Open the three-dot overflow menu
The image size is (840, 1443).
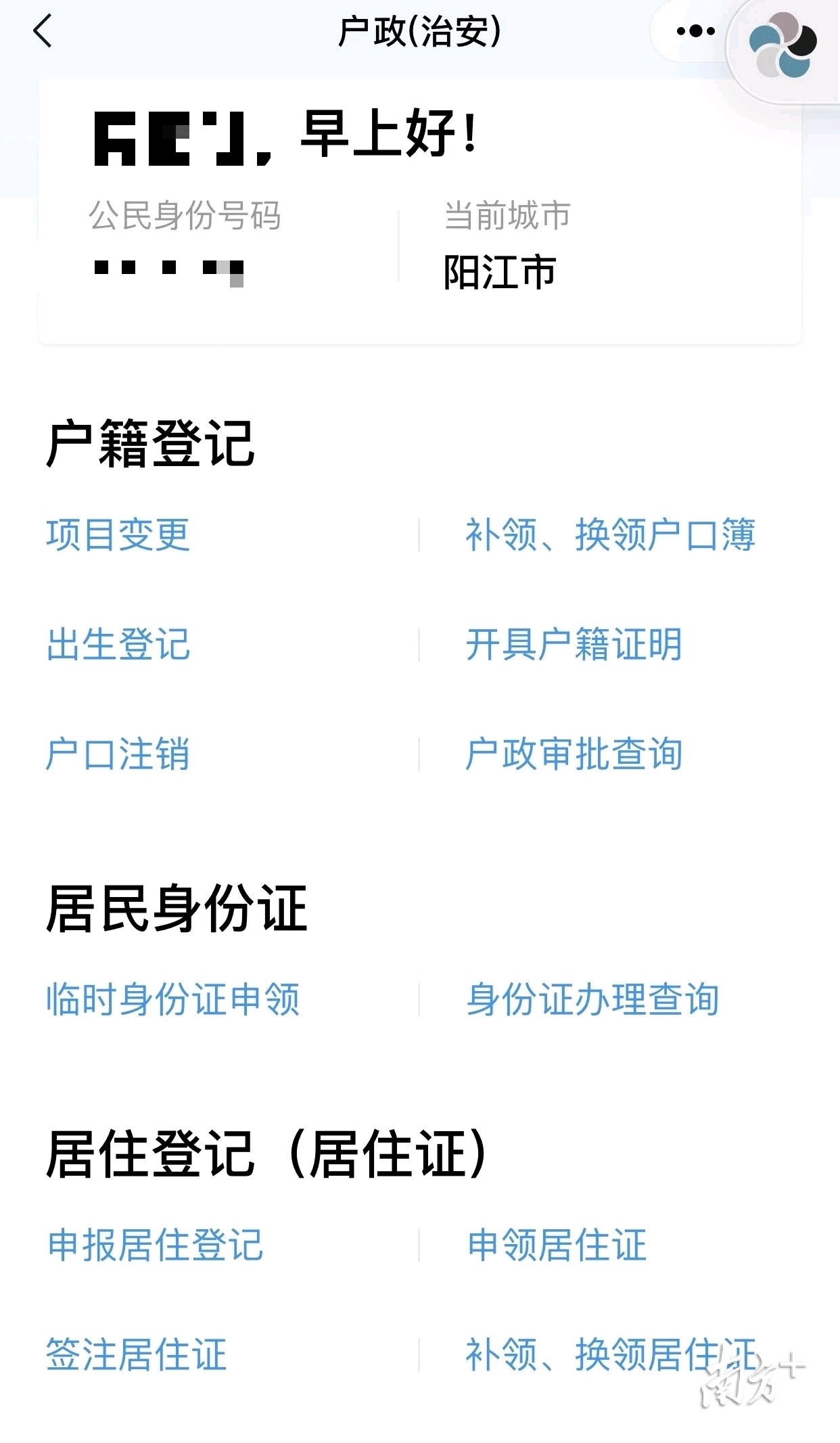[695, 32]
